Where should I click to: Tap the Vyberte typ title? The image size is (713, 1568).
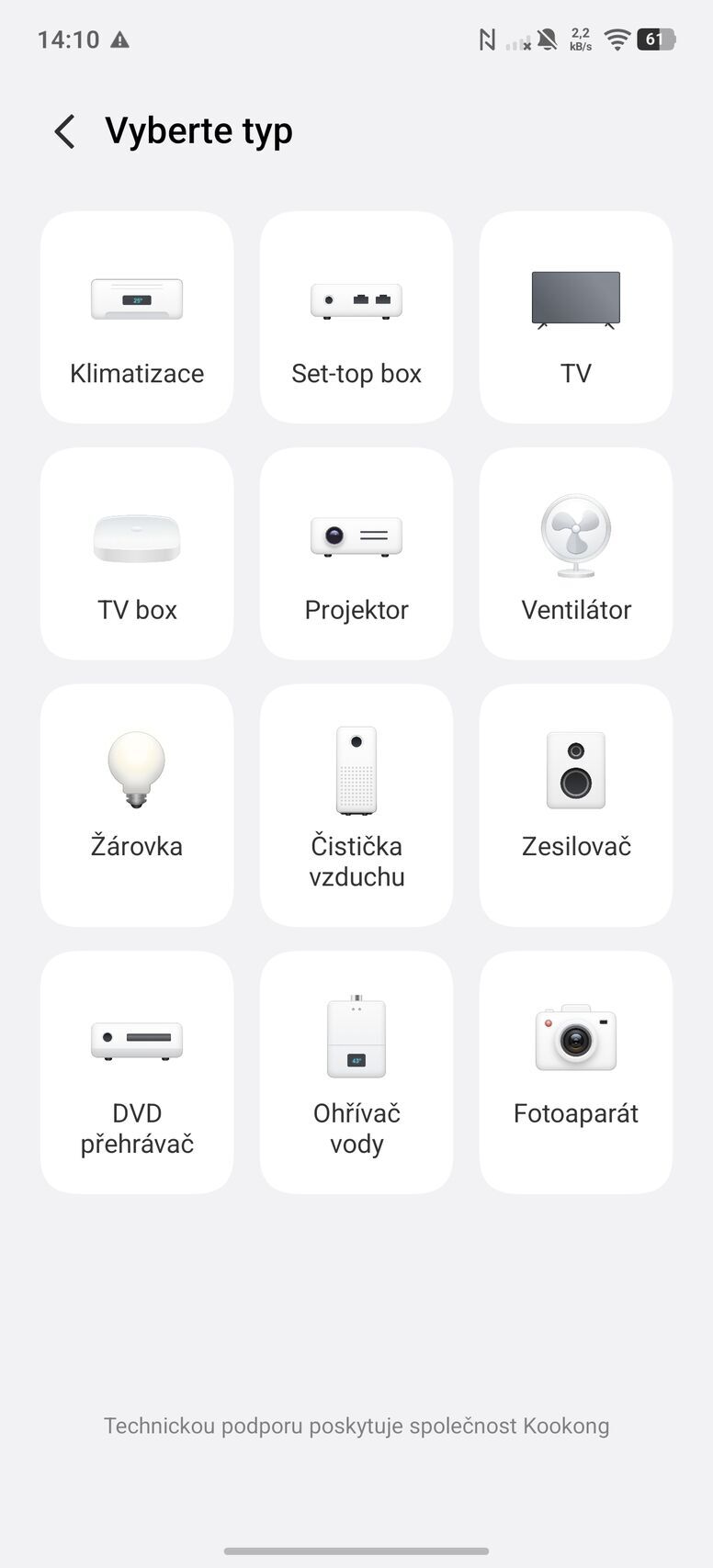tap(198, 130)
